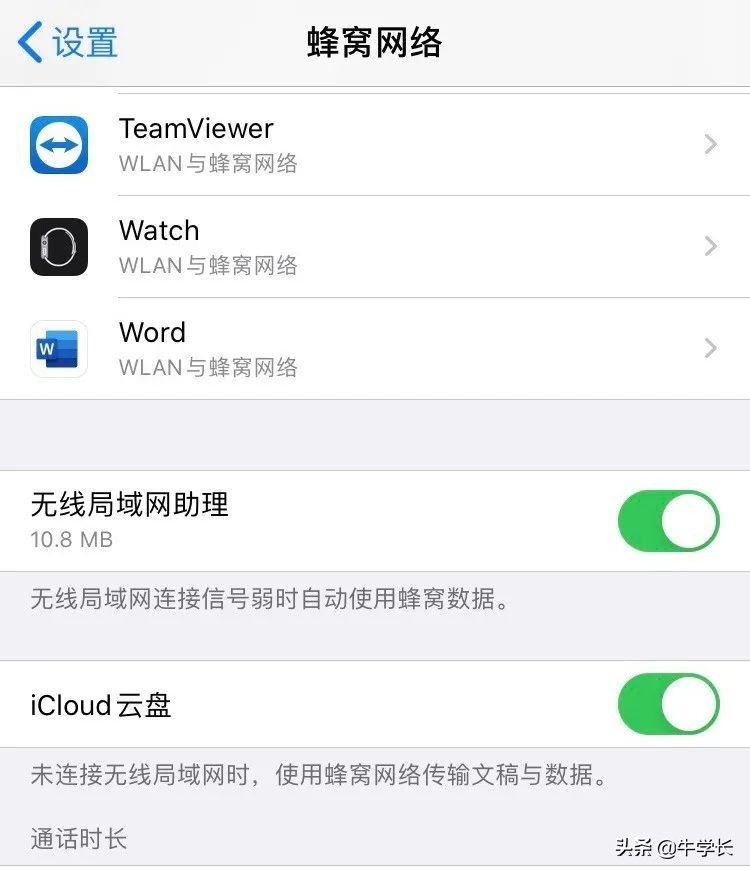
Task: Select the 蜂窝网络 title
Action: [x=375, y=44]
